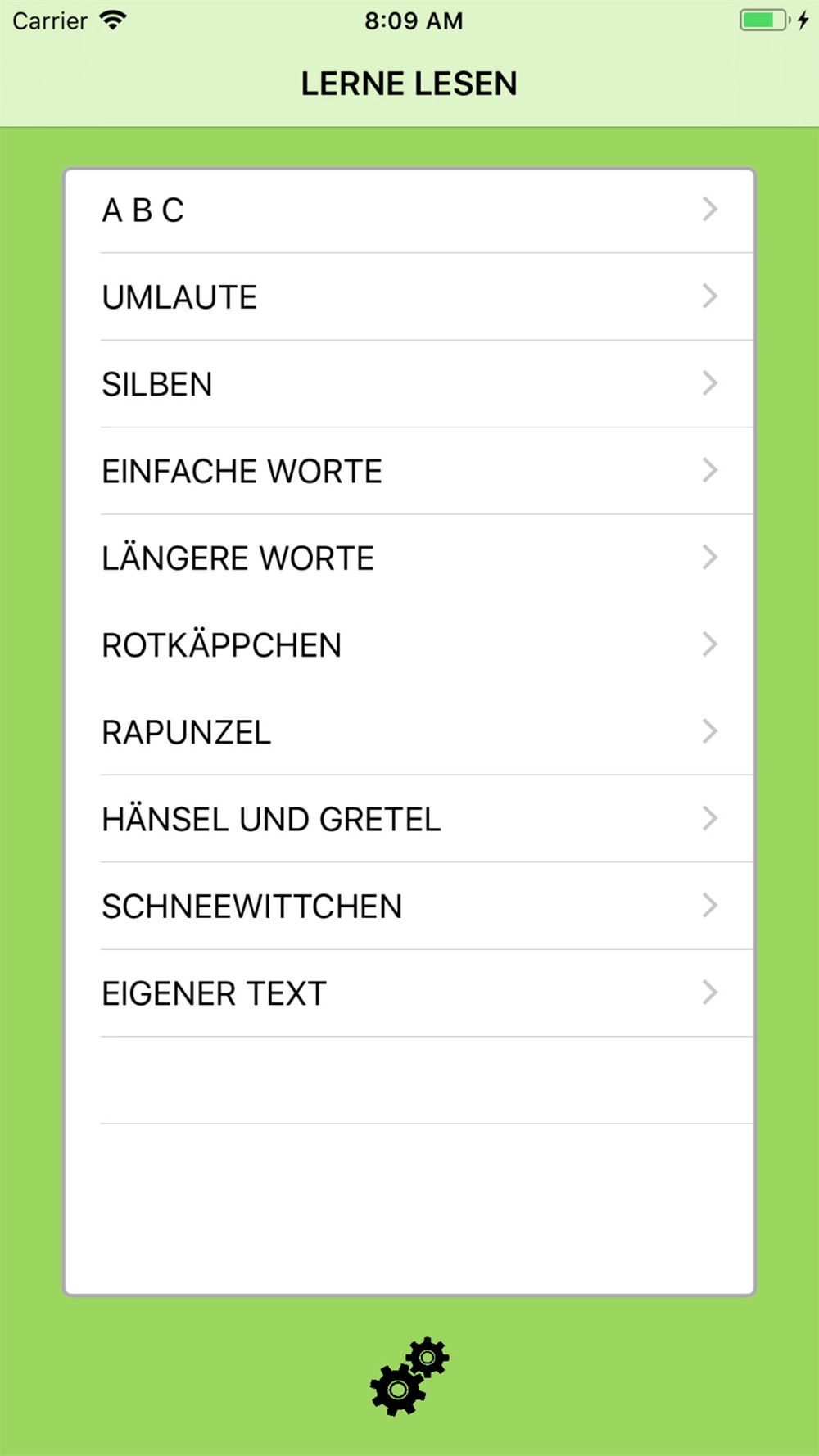
Task: Open EIGENER TEXT
Action: [x=409, y=993]
